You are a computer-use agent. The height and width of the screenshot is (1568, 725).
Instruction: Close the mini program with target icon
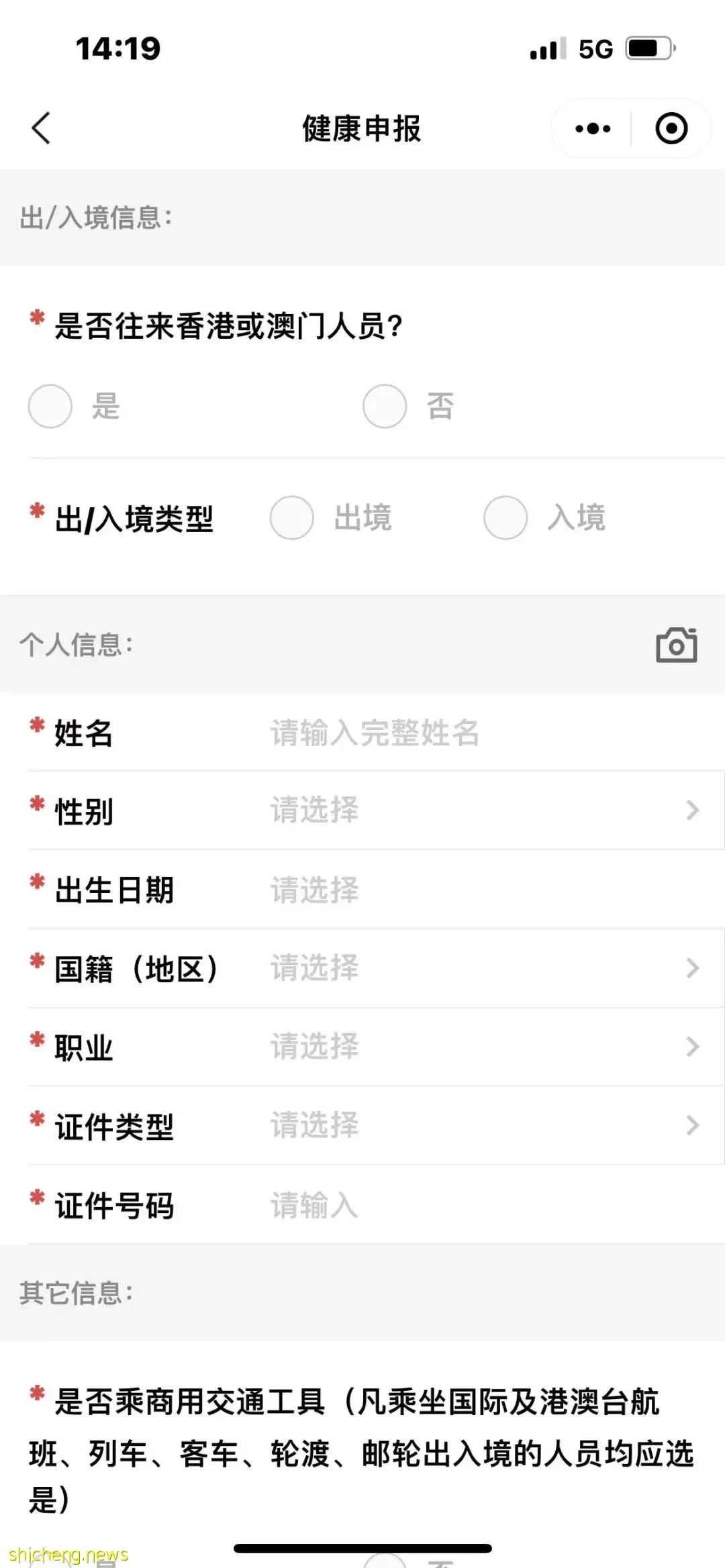[x=671, y=128]
